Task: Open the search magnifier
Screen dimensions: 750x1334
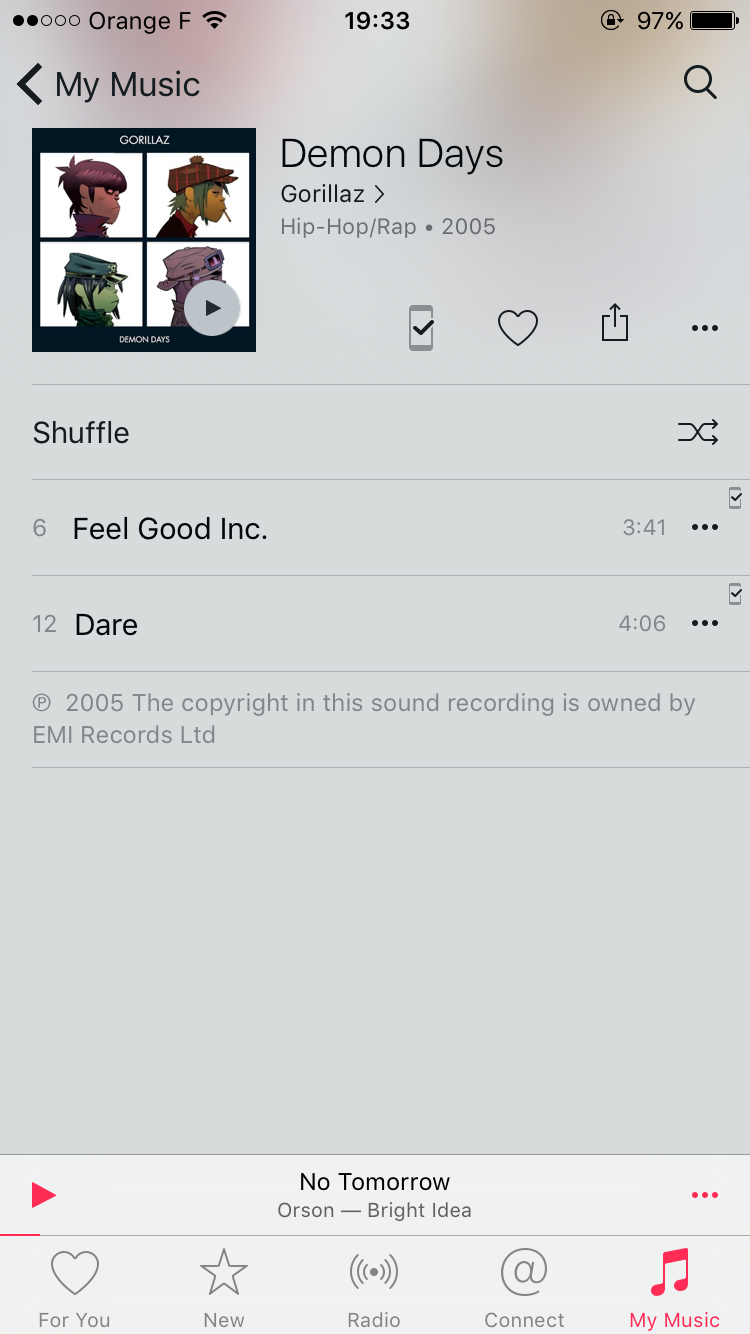Action: 700,83
